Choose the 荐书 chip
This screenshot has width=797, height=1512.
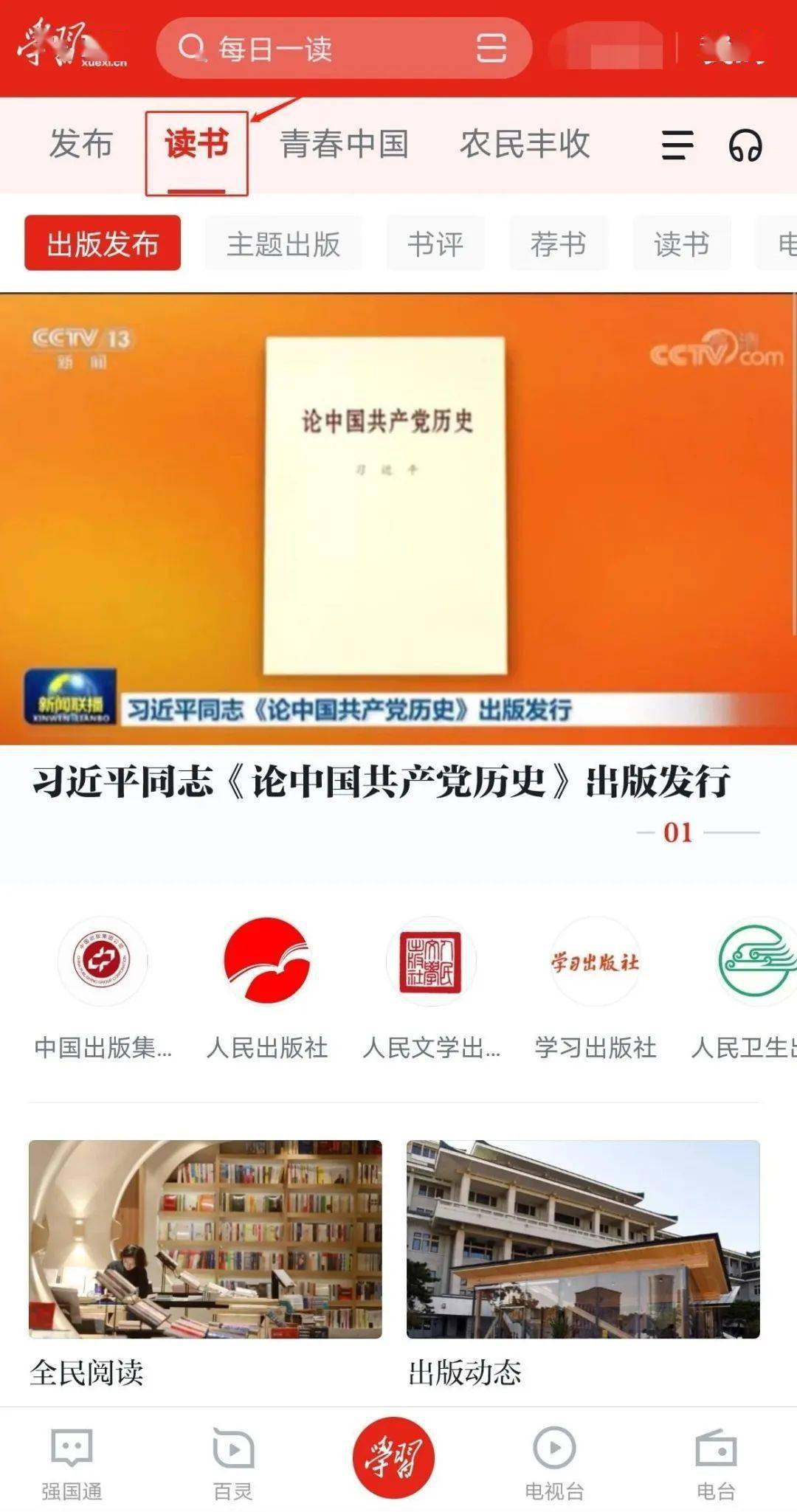point(559,244)
